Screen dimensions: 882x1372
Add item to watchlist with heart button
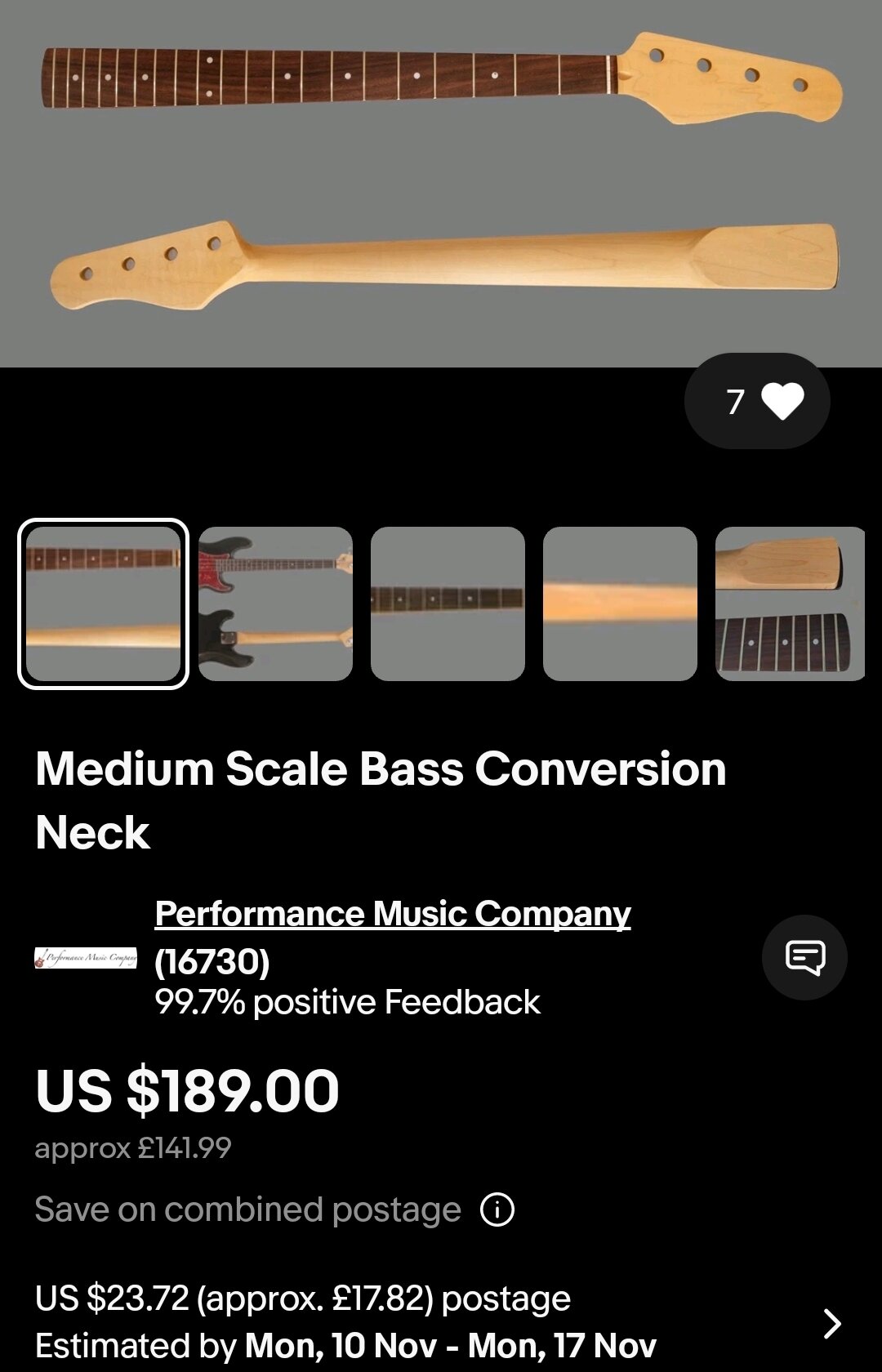pyautogui.click(x=757, y=401)
